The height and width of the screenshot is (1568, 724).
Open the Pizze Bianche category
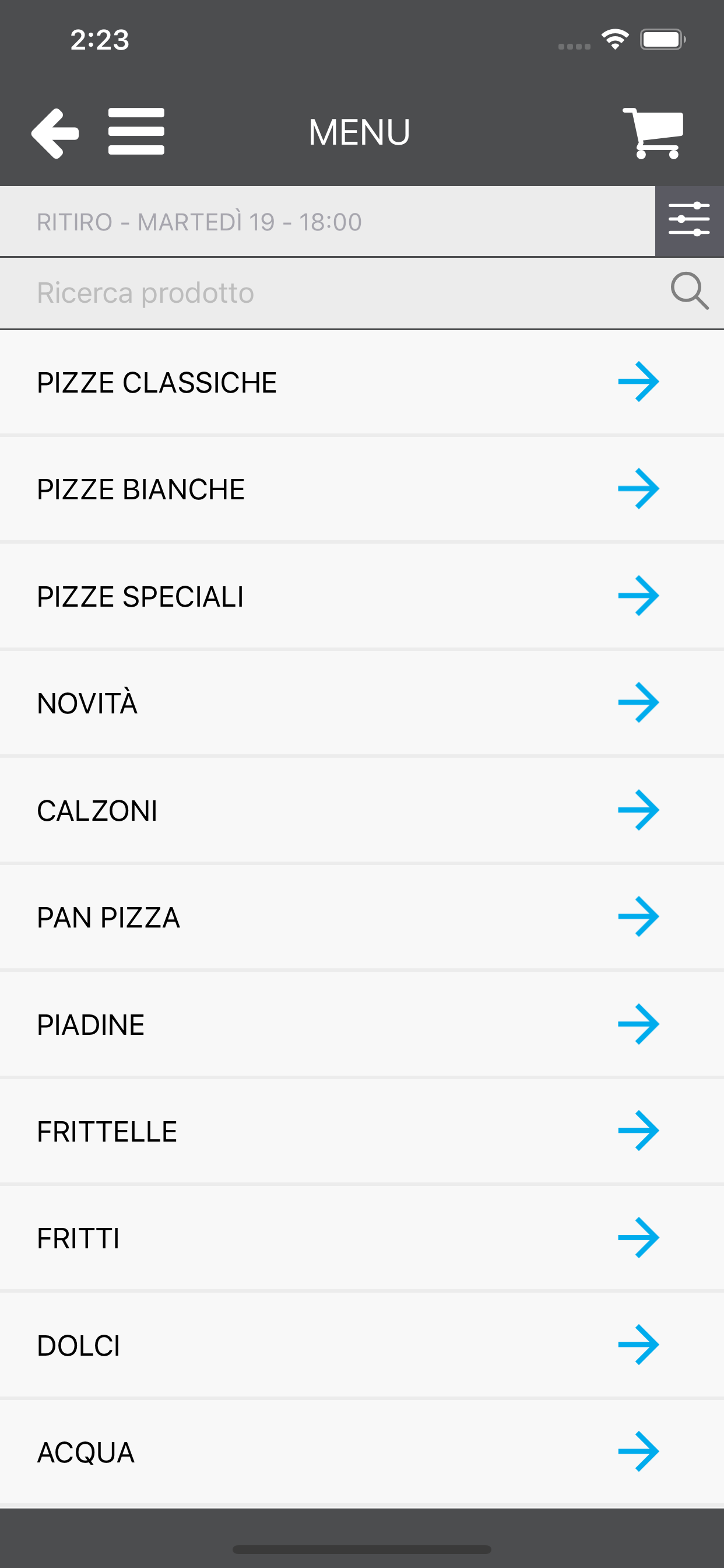click(362, 489)
